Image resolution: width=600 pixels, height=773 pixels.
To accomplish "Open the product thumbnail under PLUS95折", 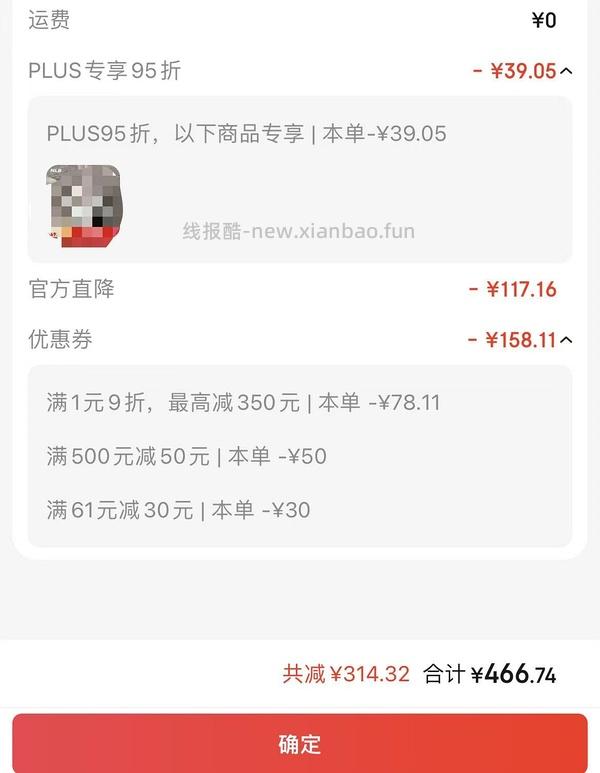I will coord(84,205).
